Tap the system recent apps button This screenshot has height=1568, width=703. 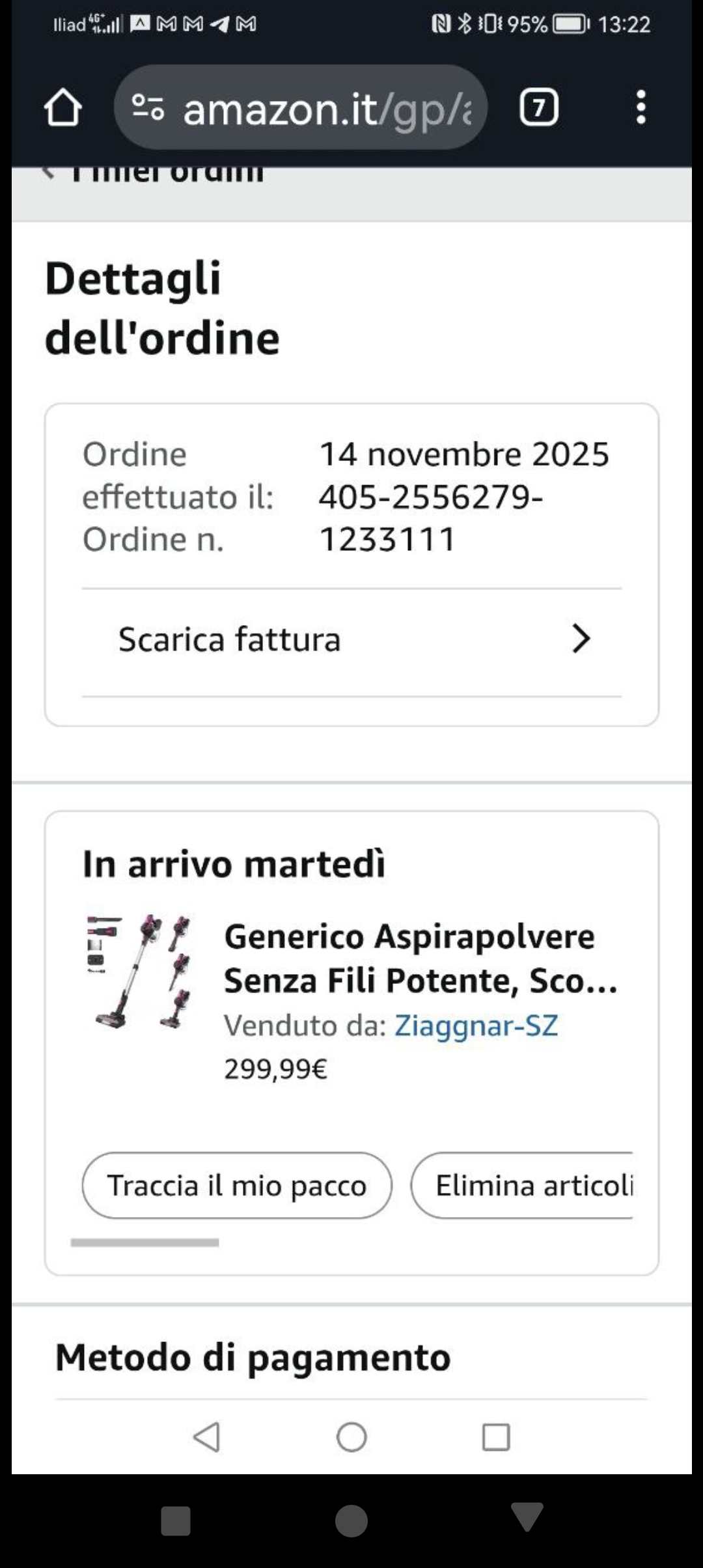tap(495, 1437)
